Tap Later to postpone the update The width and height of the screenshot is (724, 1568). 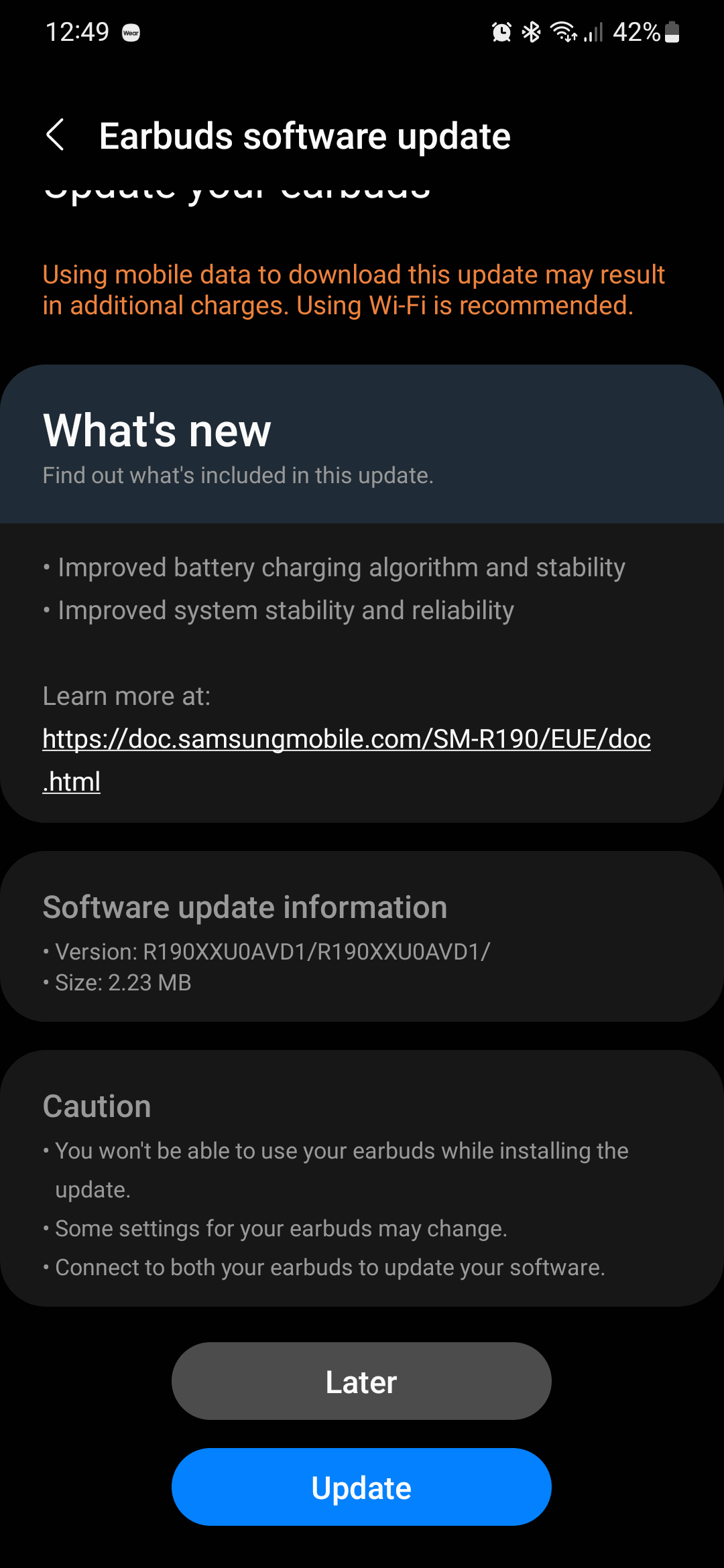[361, 1381]
